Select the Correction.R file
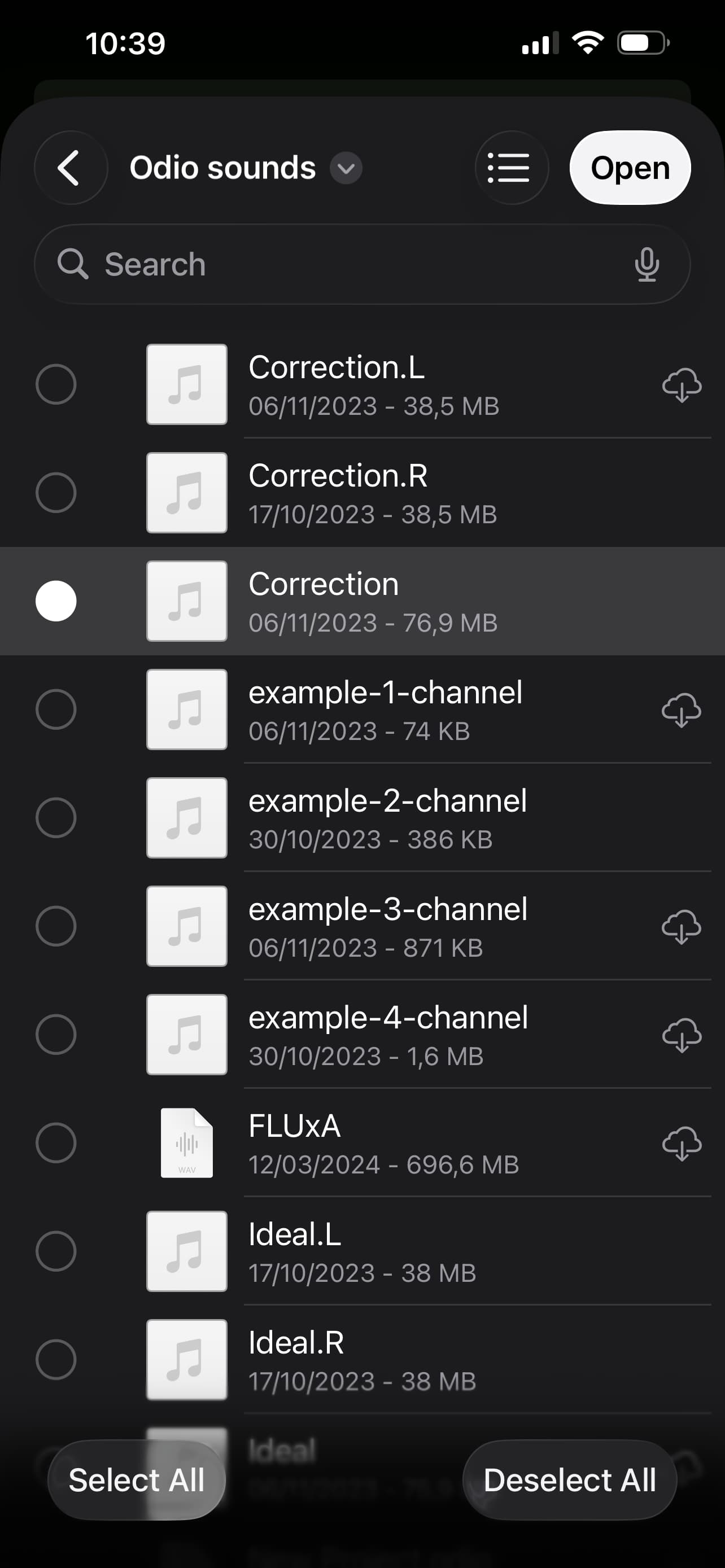This screenshot has width=725, height=1568. click(x=56, y=492)
